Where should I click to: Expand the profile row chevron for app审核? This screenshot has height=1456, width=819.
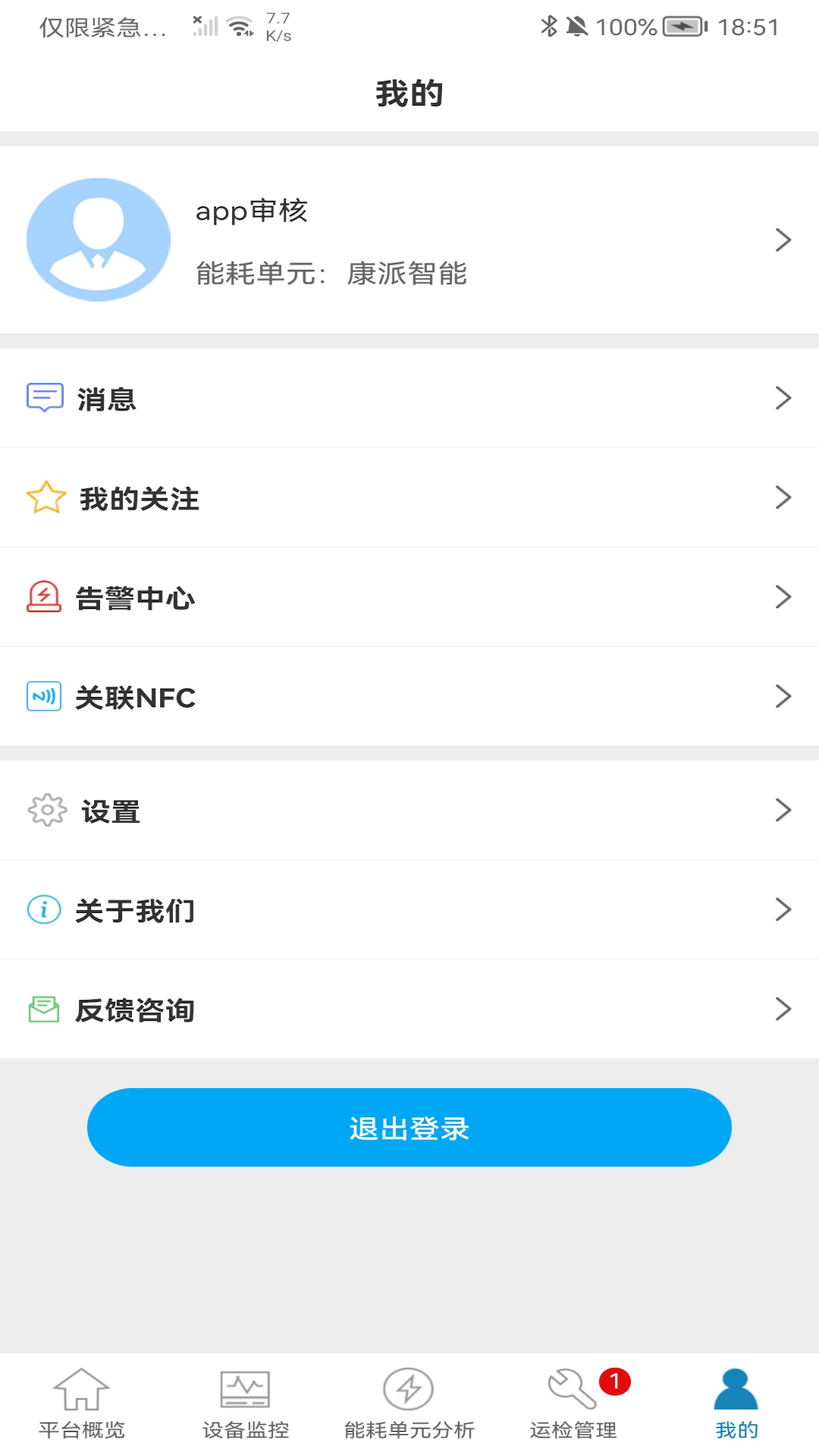pyautogui.click(x=784, y=239)
